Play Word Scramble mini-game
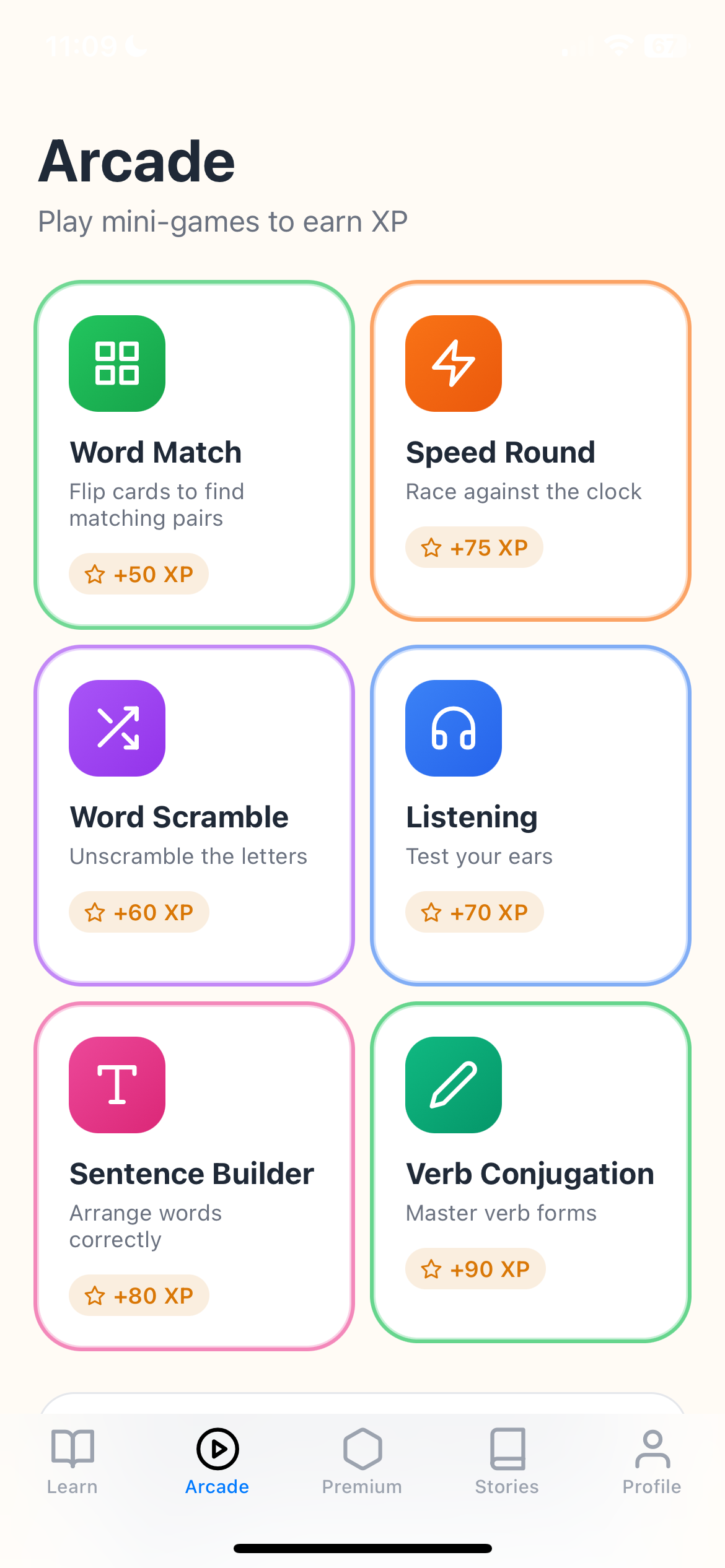 pos(194,815)
